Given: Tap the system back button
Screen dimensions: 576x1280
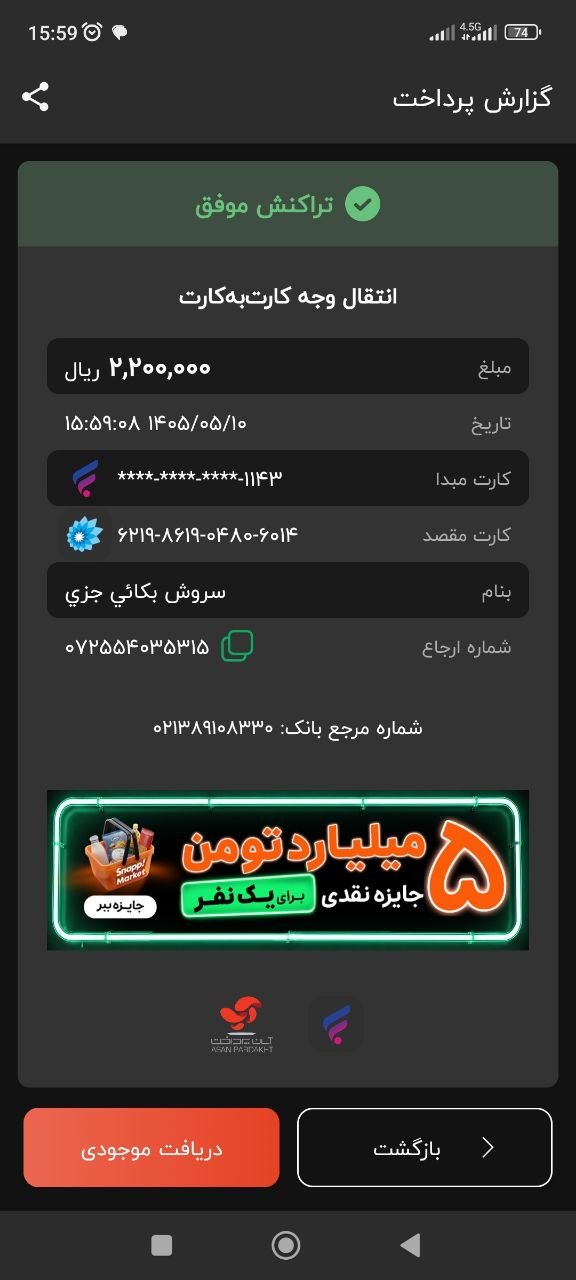Looking at the screenshot, I should coord(410,1245).
